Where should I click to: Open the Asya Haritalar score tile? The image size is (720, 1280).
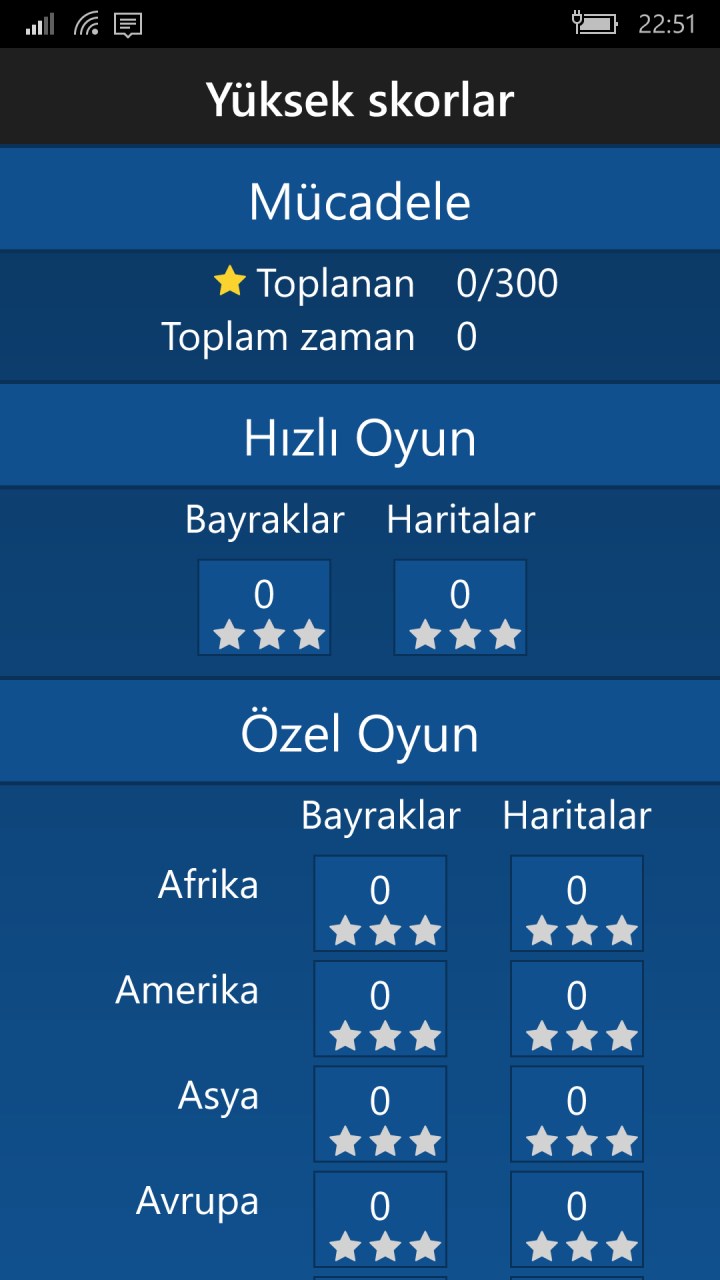(577, 1113)
